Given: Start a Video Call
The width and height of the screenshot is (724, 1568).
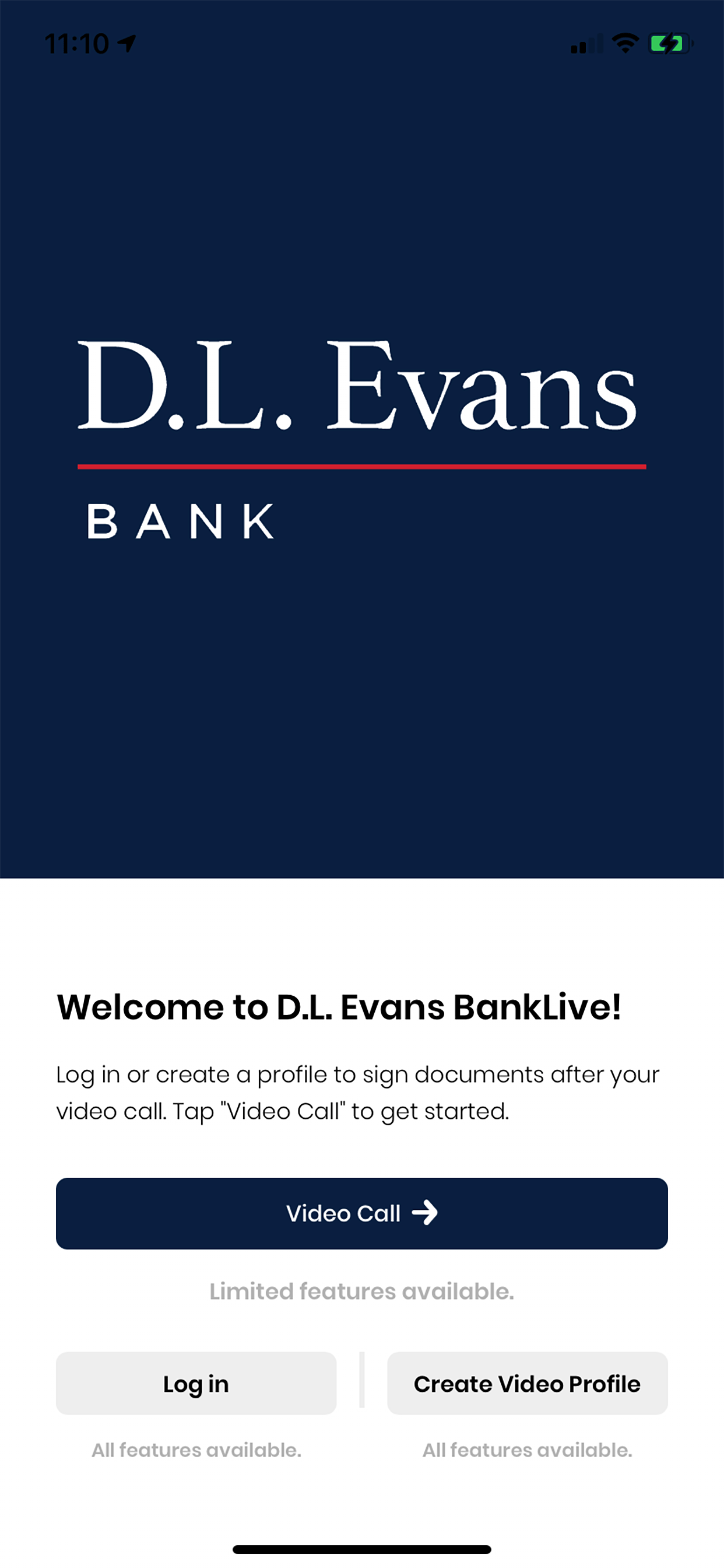Looking at the screenshot, I should 361,1213.
